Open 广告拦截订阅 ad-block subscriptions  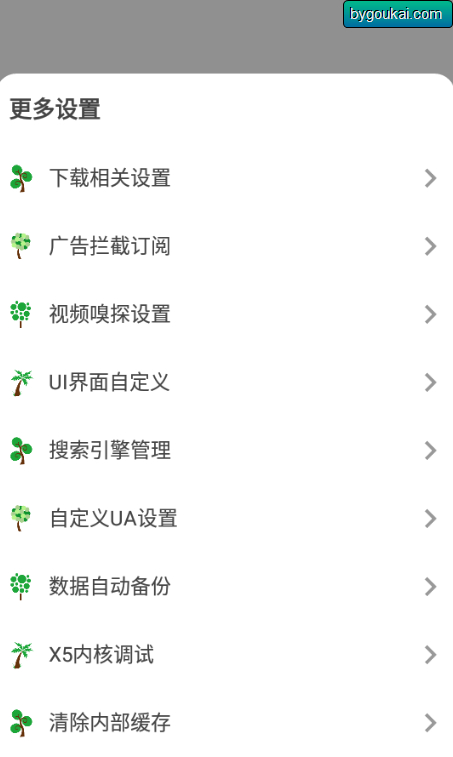point(226,246)
